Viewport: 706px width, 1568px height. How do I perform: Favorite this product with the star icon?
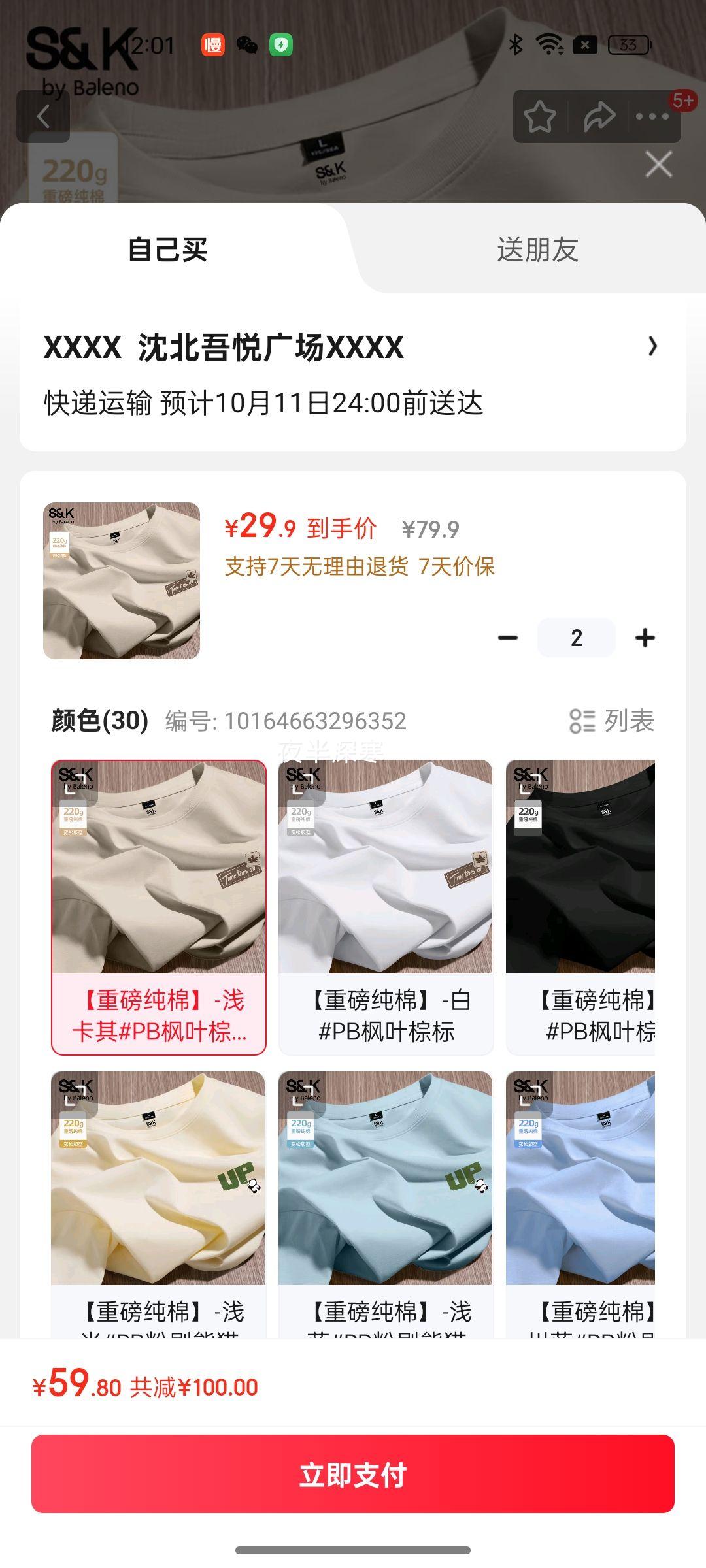tap(540, 117)
